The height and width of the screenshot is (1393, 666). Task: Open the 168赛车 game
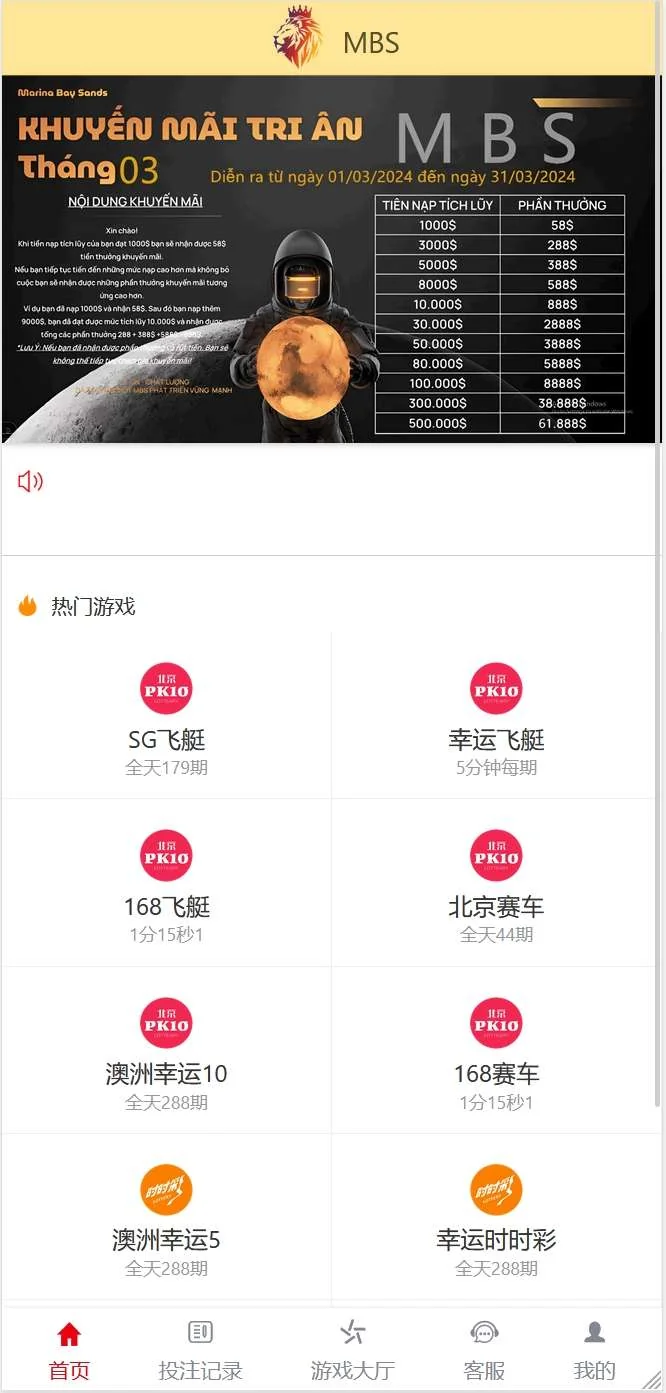pos(496,1052)
